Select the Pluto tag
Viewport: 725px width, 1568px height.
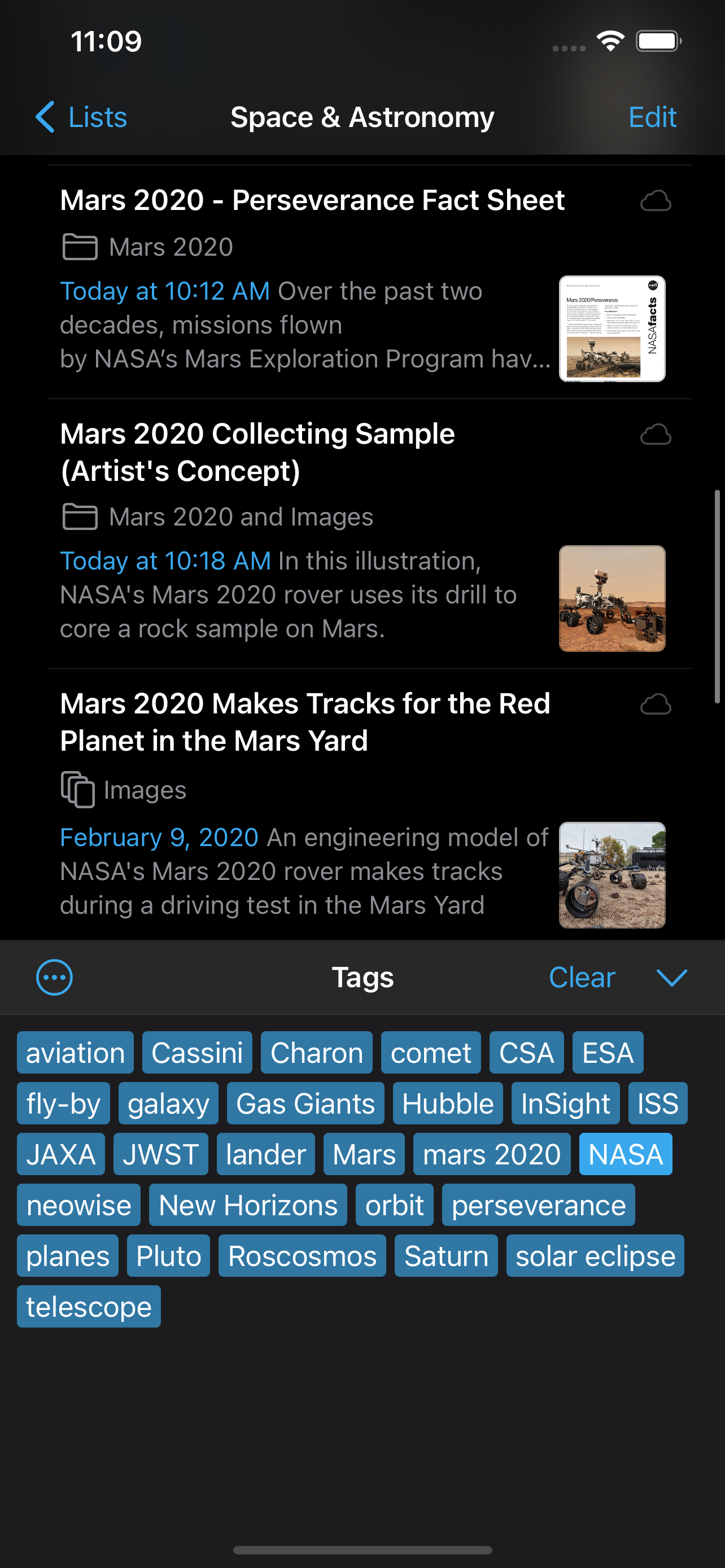coord(168,1256)
